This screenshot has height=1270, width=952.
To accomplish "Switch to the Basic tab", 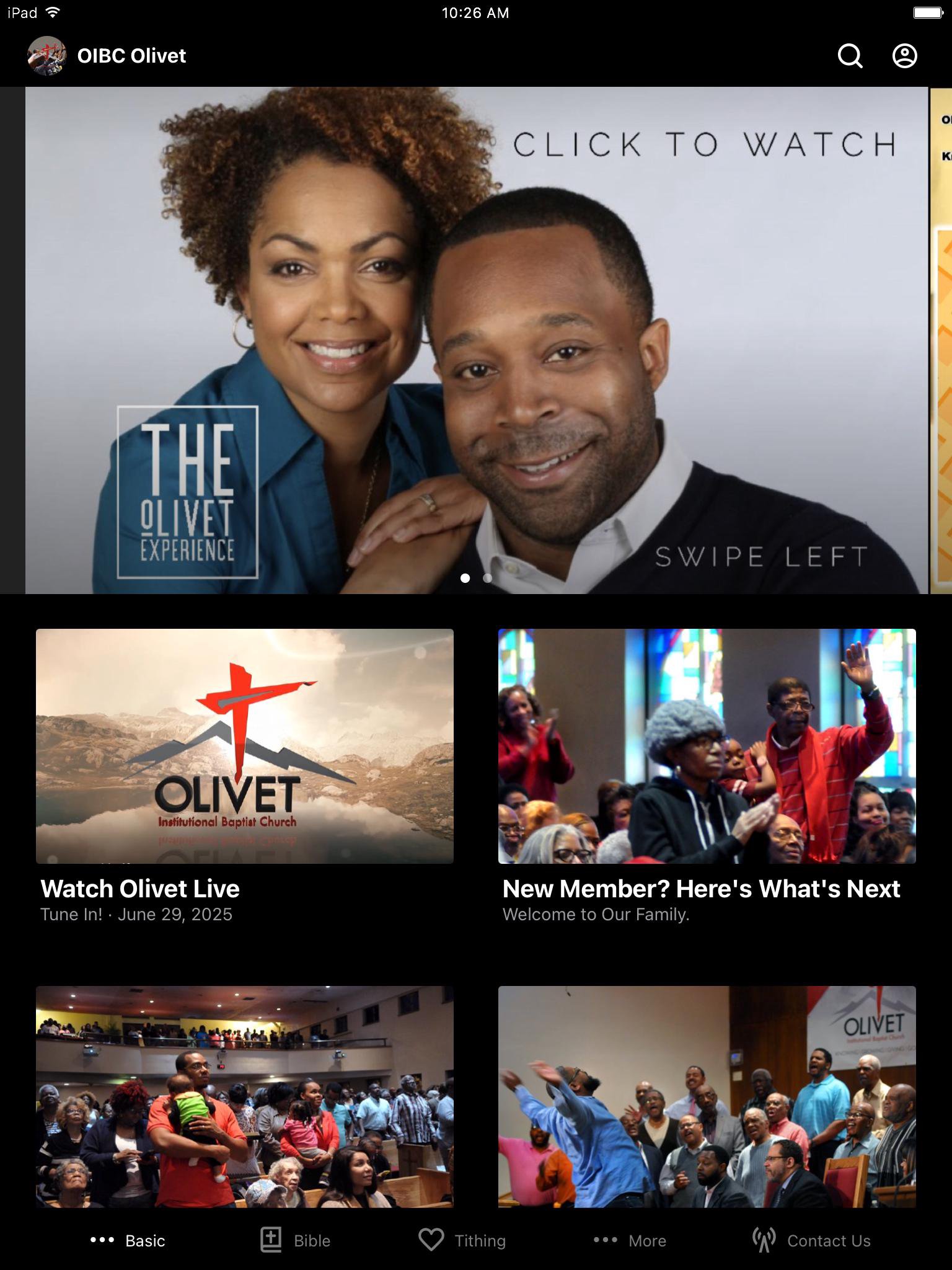I will 128,1240.
